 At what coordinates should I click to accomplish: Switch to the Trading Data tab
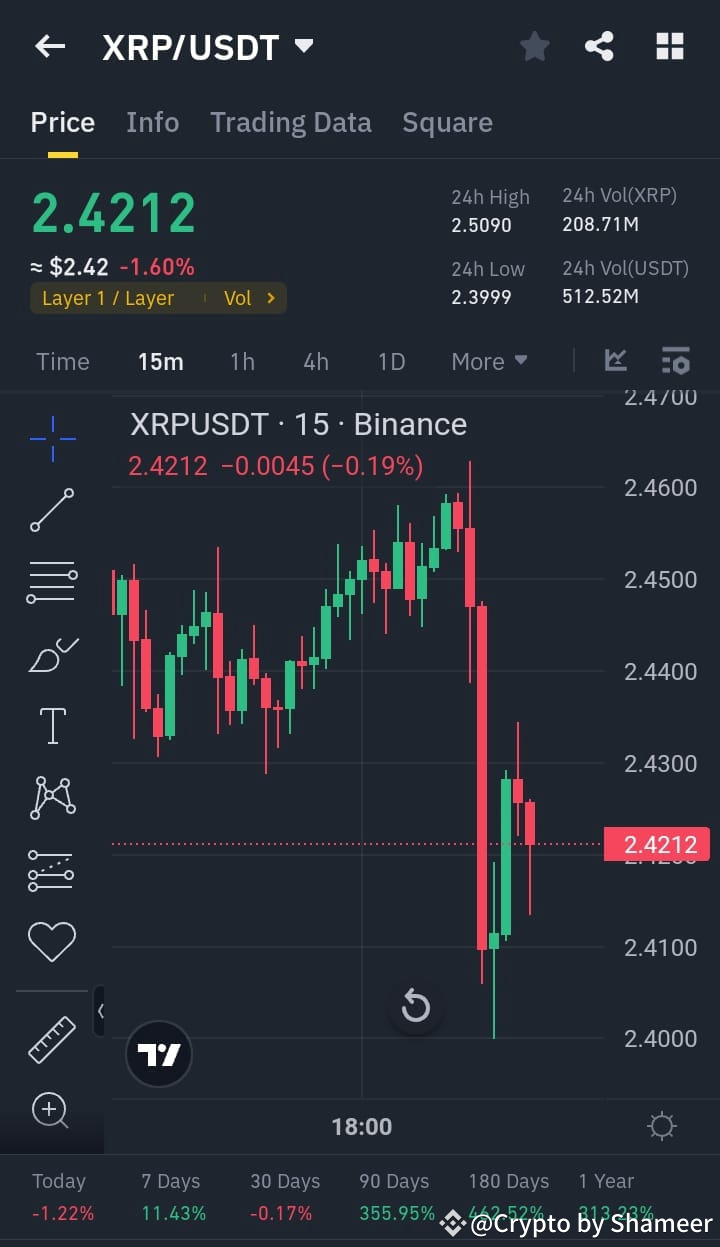(x=291, y=122)
